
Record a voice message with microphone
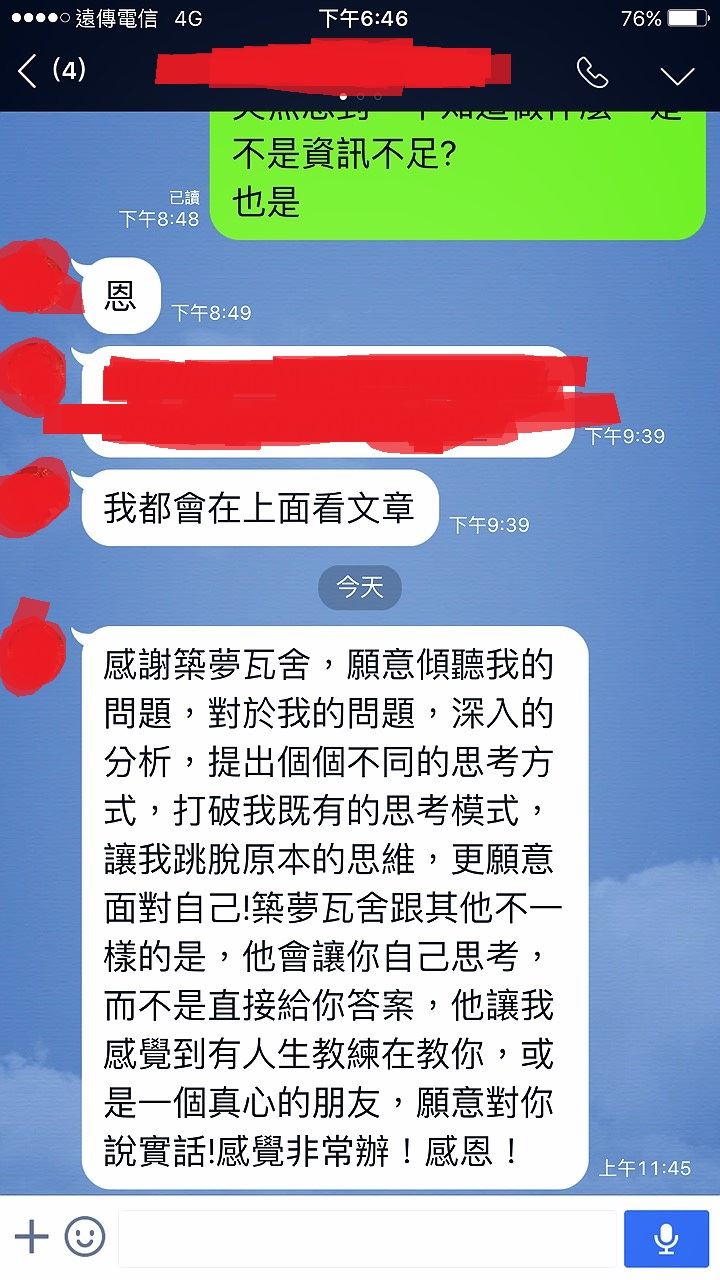666,1238
